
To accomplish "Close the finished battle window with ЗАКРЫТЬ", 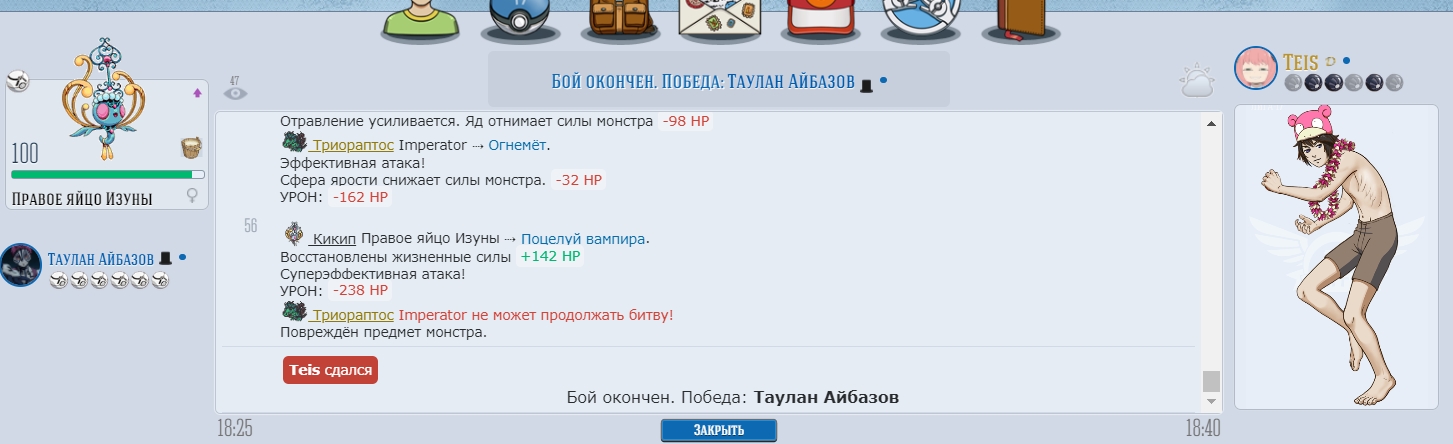I will click(718, 430).
